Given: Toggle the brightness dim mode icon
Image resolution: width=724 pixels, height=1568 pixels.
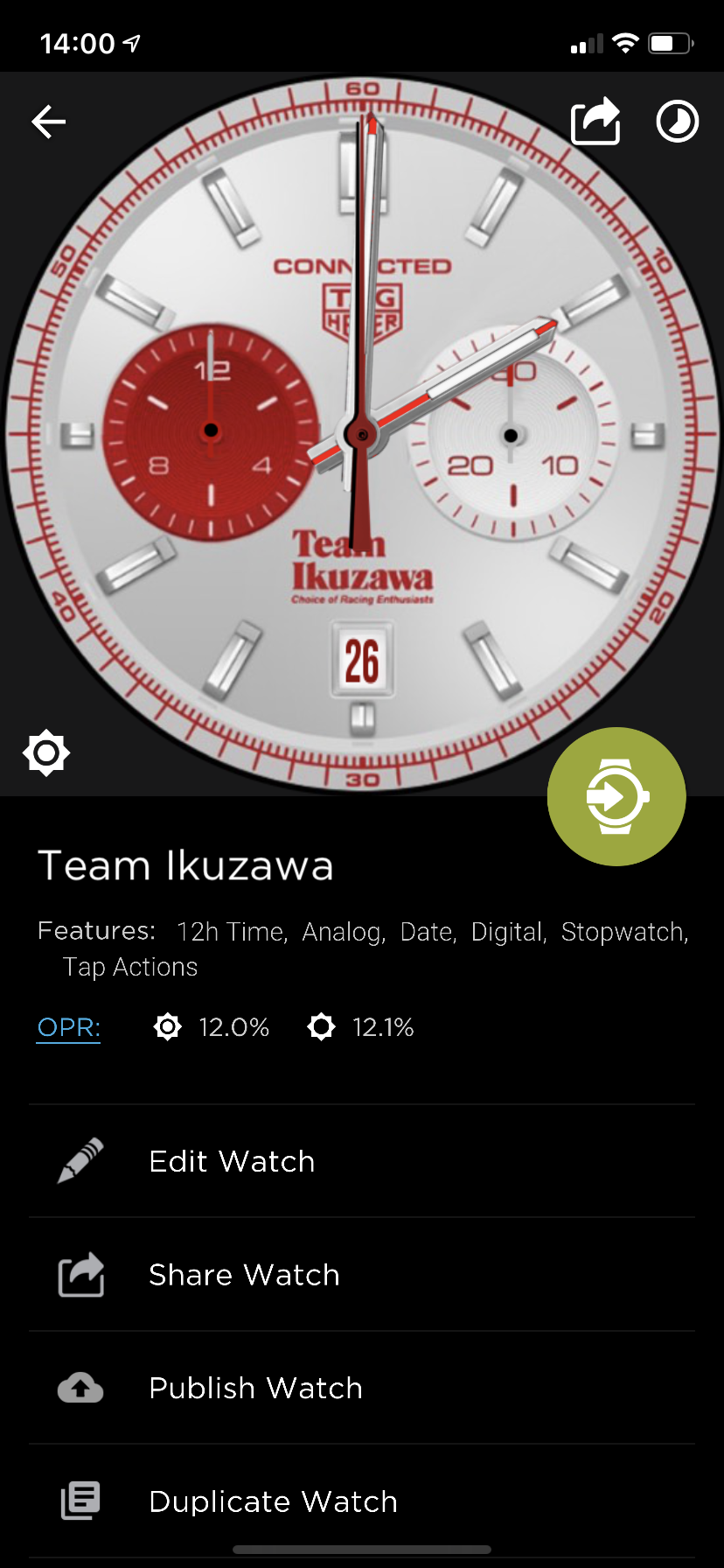Looking at the screenshot, I should click(46, 752).
